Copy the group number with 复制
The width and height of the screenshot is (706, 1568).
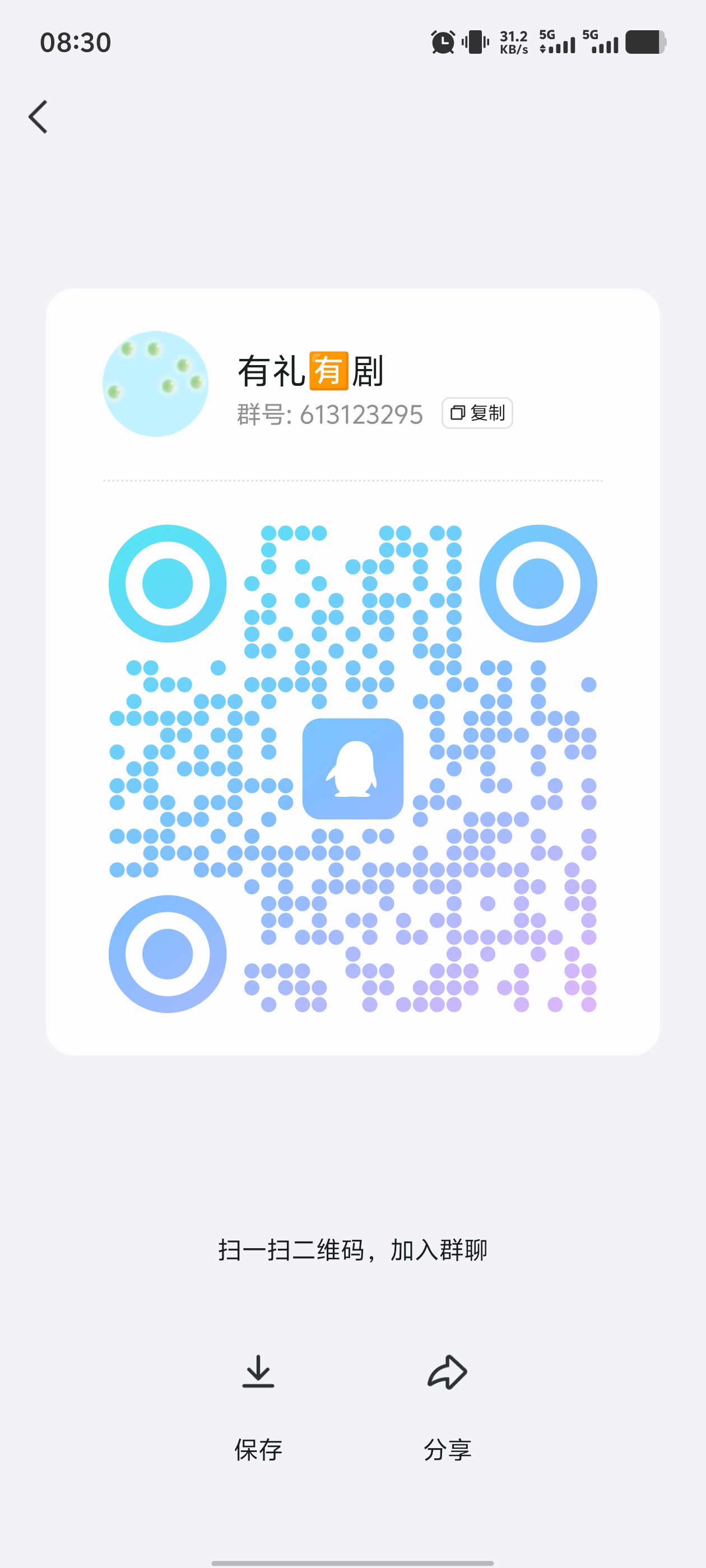[x=477, y=413]
